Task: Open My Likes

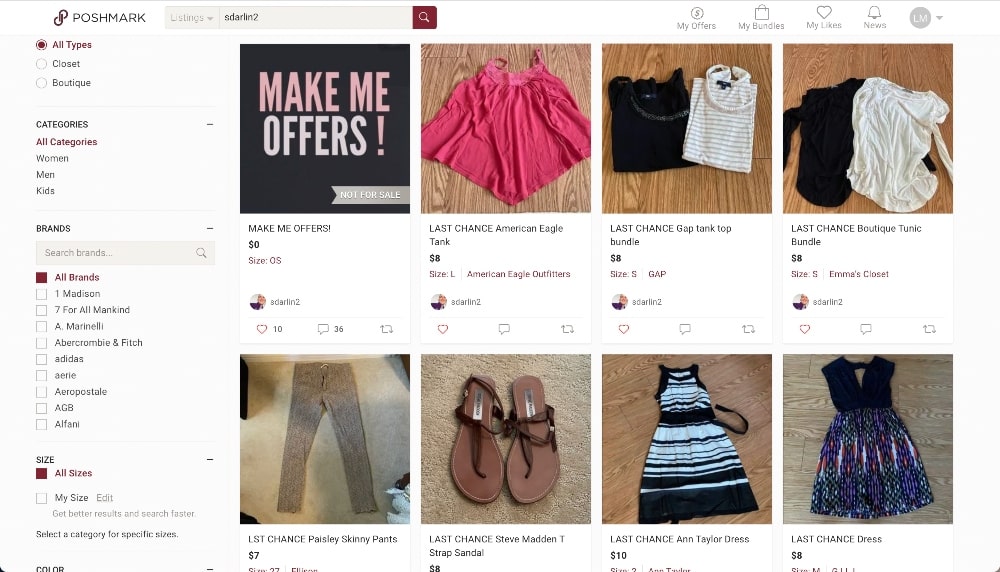Action: pos(824,17)
